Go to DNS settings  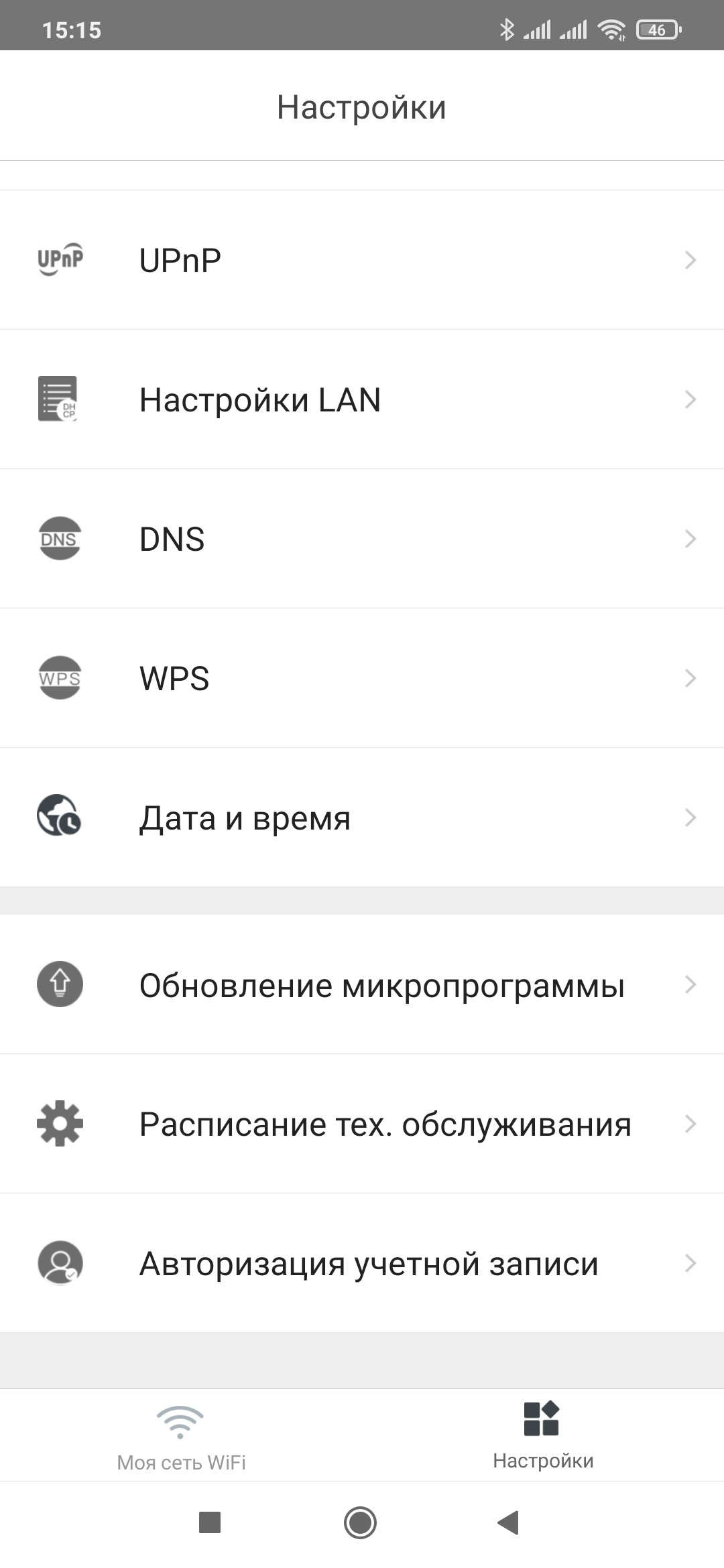[x=362, y=539]
